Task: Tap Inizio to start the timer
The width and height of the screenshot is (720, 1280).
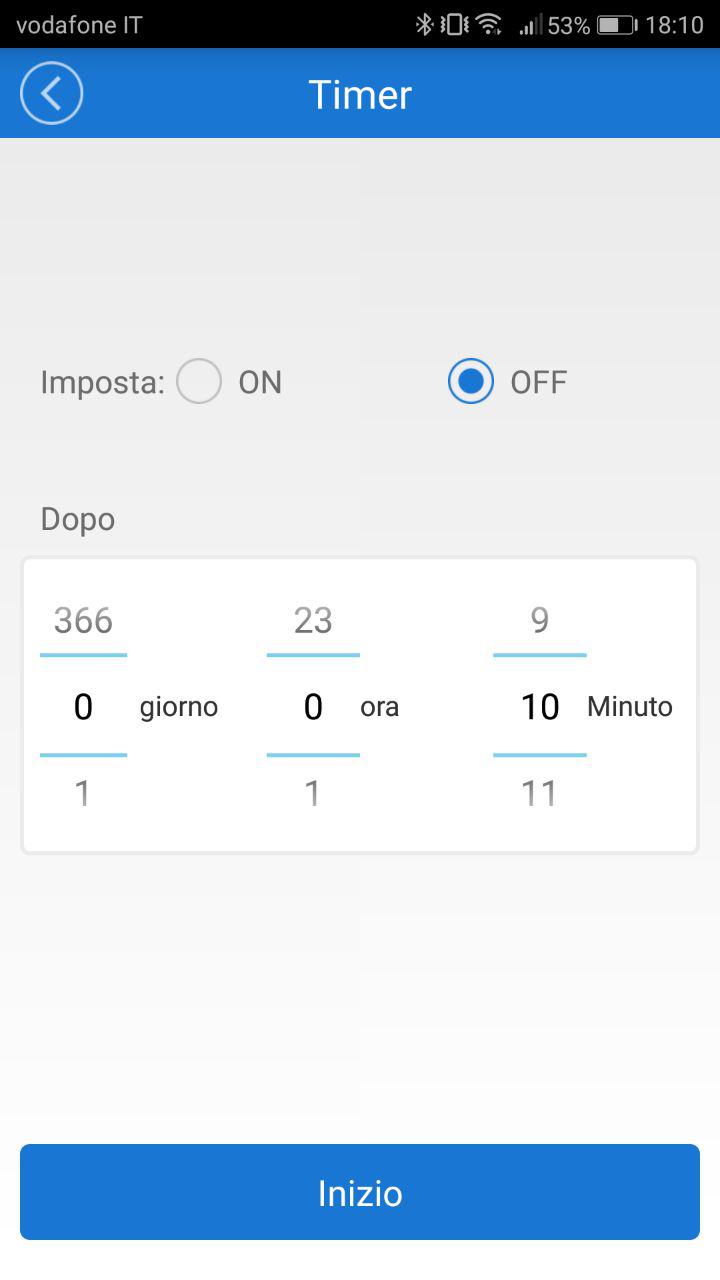Action: (360, 1192)
